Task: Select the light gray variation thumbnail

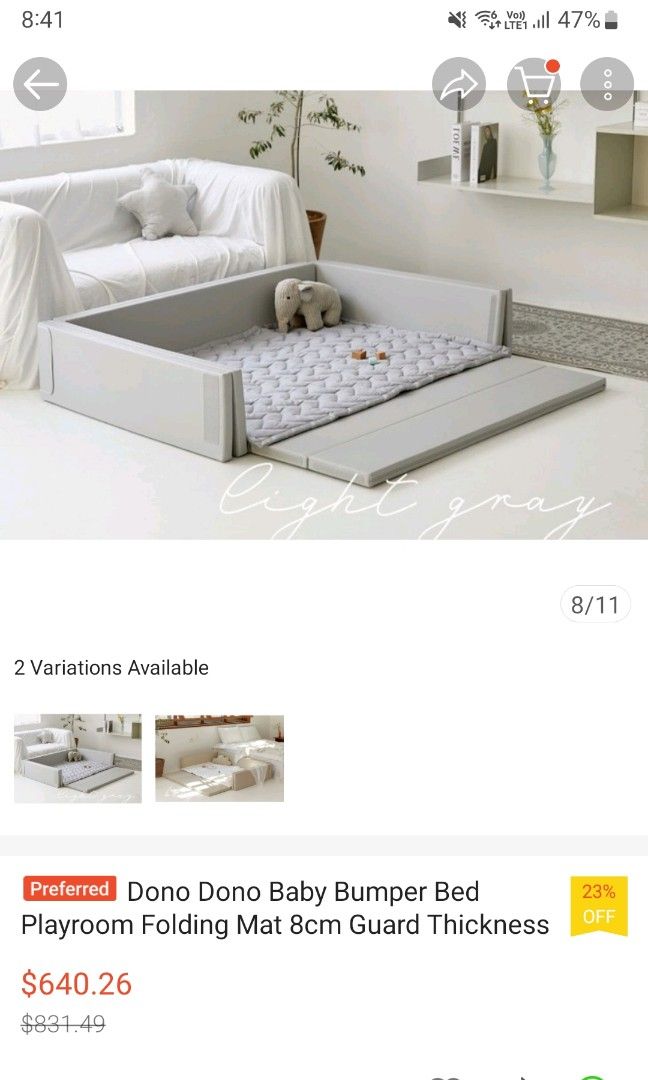Action: click(78, 758)
